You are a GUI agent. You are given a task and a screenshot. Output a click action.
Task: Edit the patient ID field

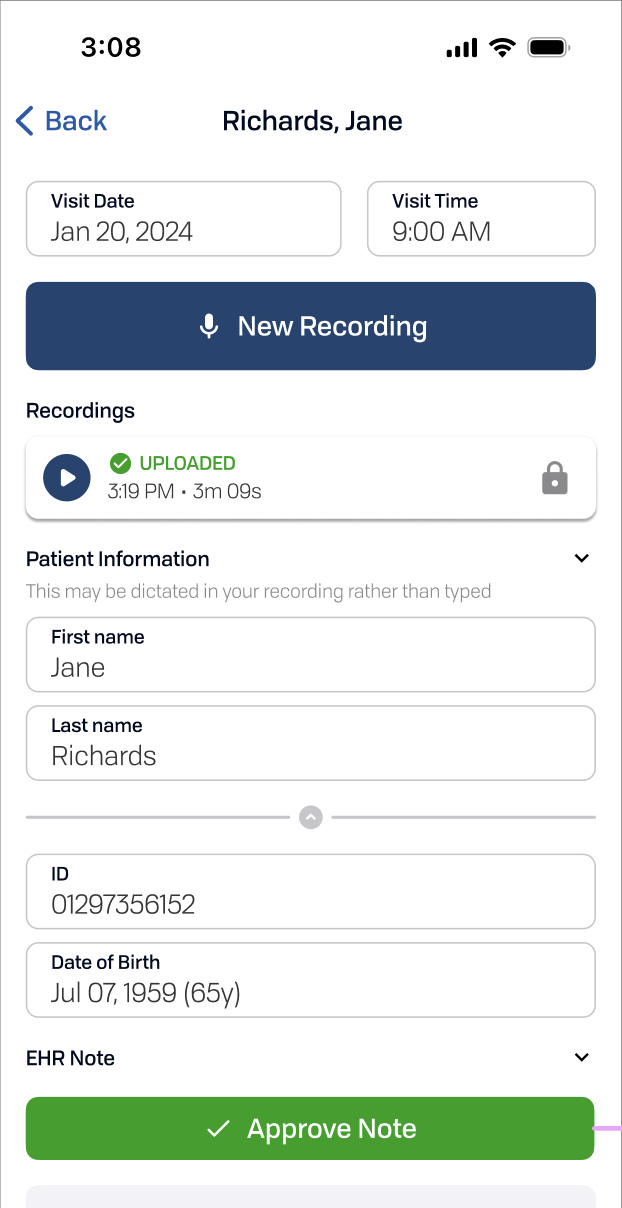[x=311, y=891]
